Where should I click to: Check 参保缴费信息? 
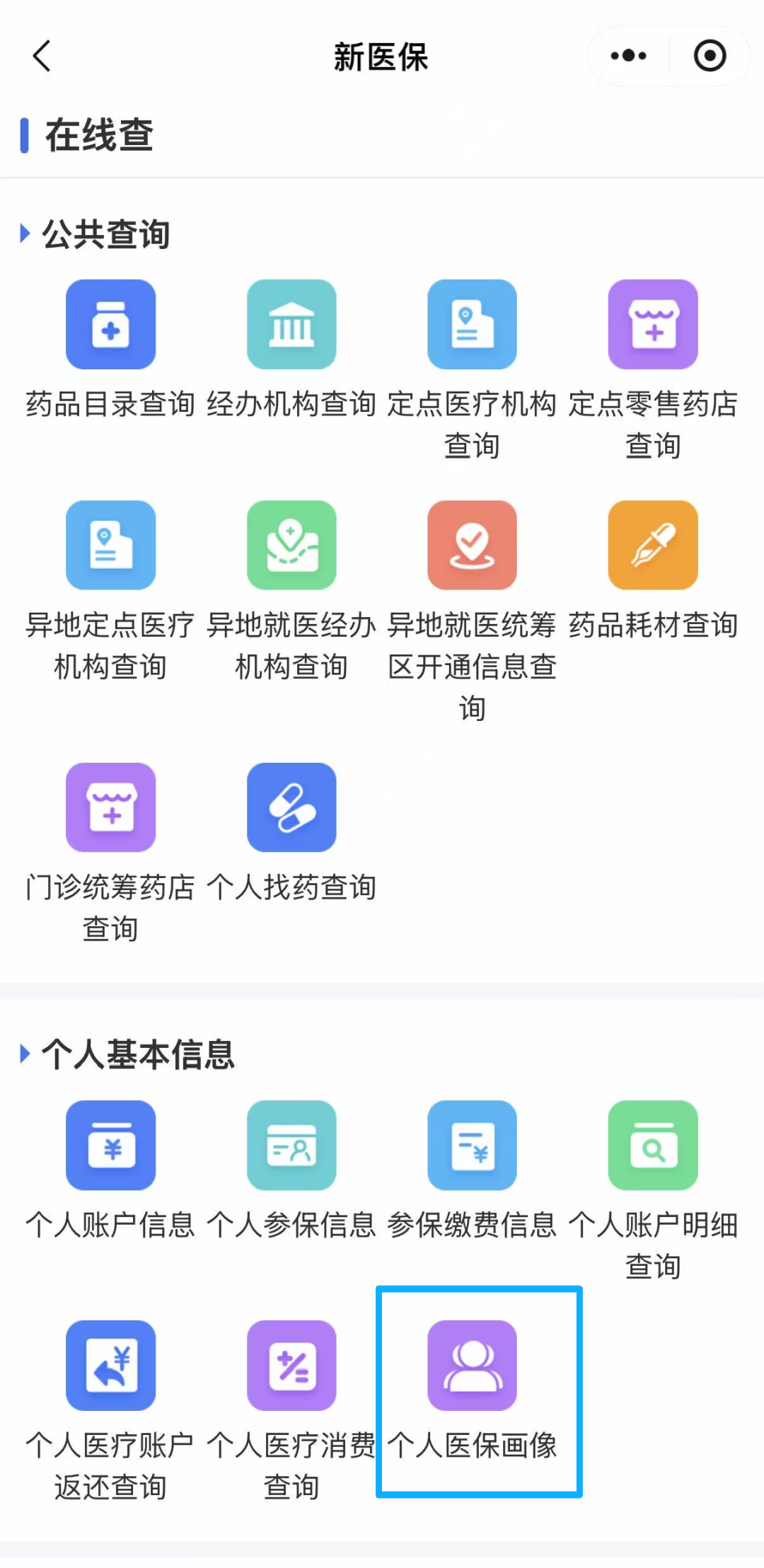click(x=472, y=1146)
